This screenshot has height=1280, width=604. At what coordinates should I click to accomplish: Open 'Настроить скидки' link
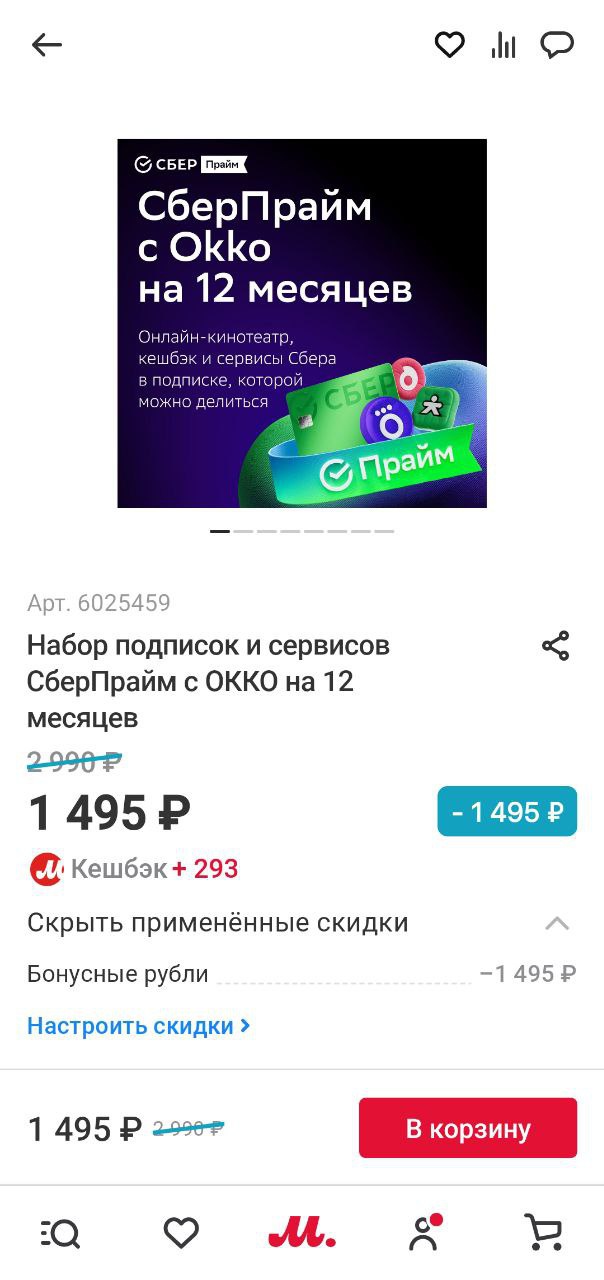tap(138, 1026)
